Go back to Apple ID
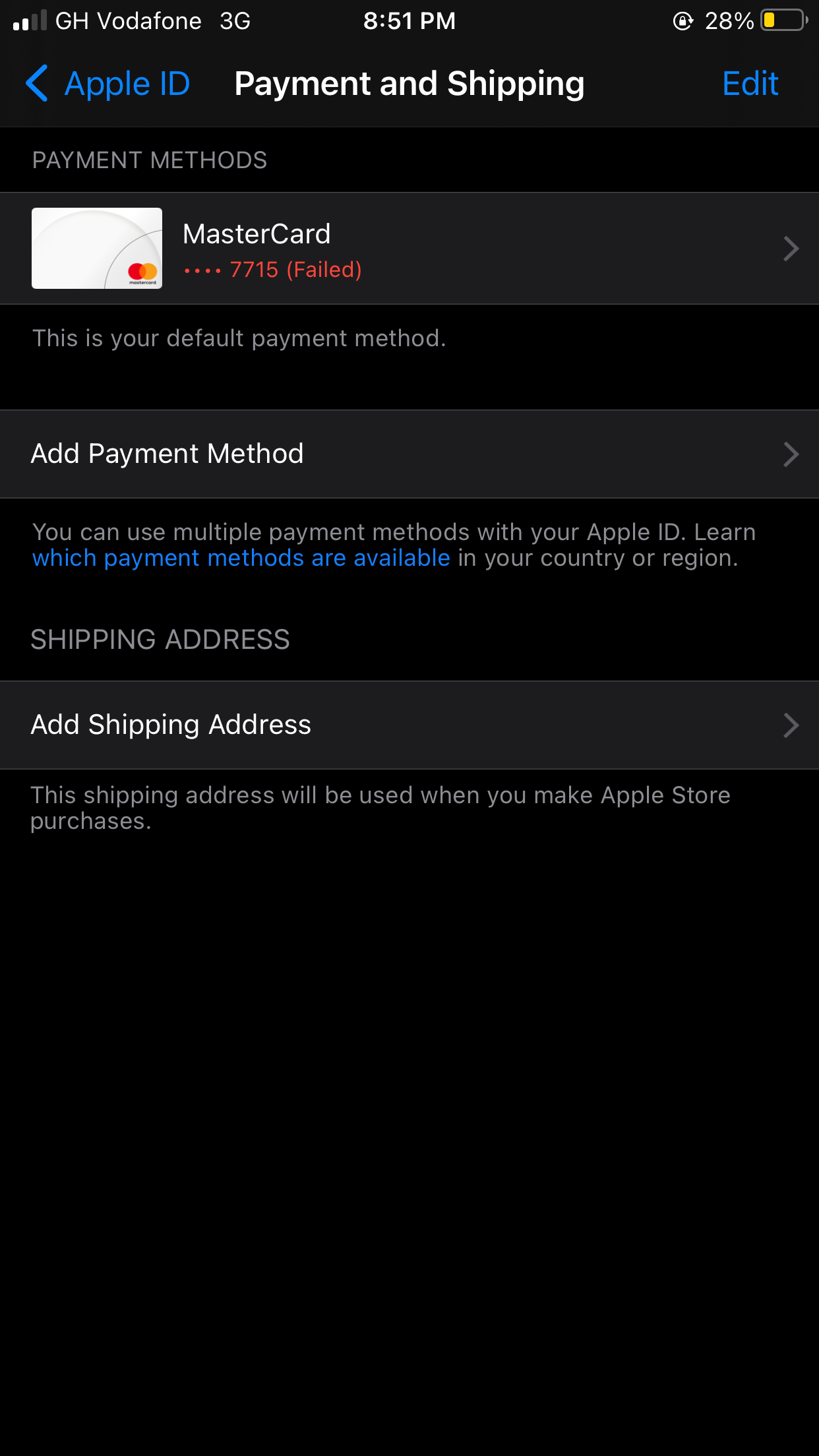Image resolution: width=819 pixels, height=1456 pixels. click(x=107, y=84)
